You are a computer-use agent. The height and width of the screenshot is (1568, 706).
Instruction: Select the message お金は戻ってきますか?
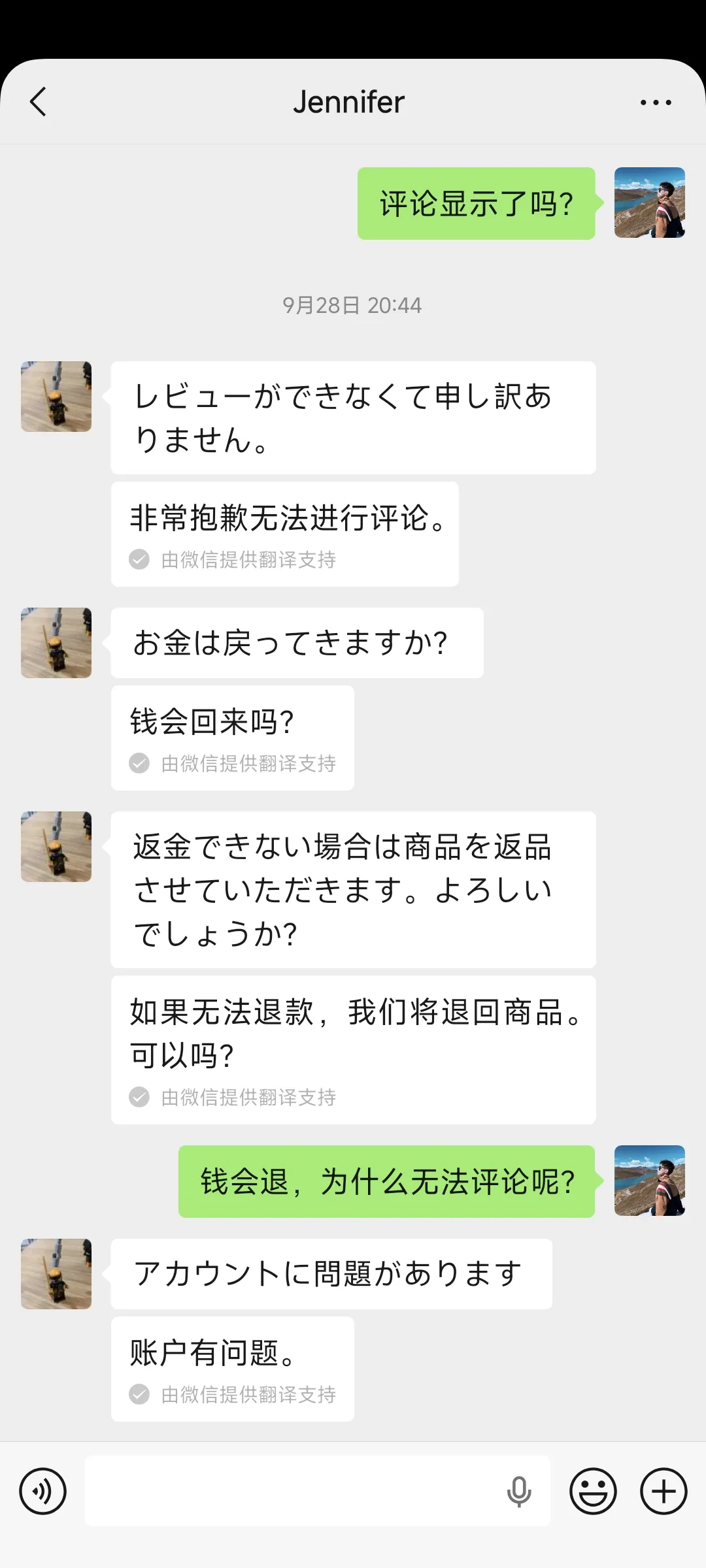(x=293, y=644)
